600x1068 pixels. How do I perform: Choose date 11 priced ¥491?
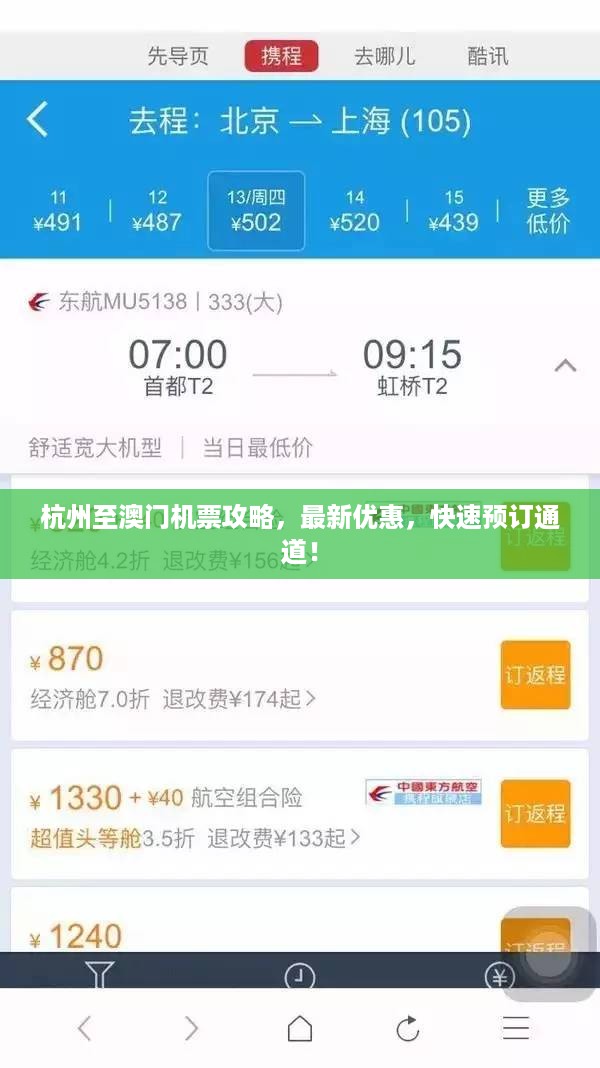58,211
